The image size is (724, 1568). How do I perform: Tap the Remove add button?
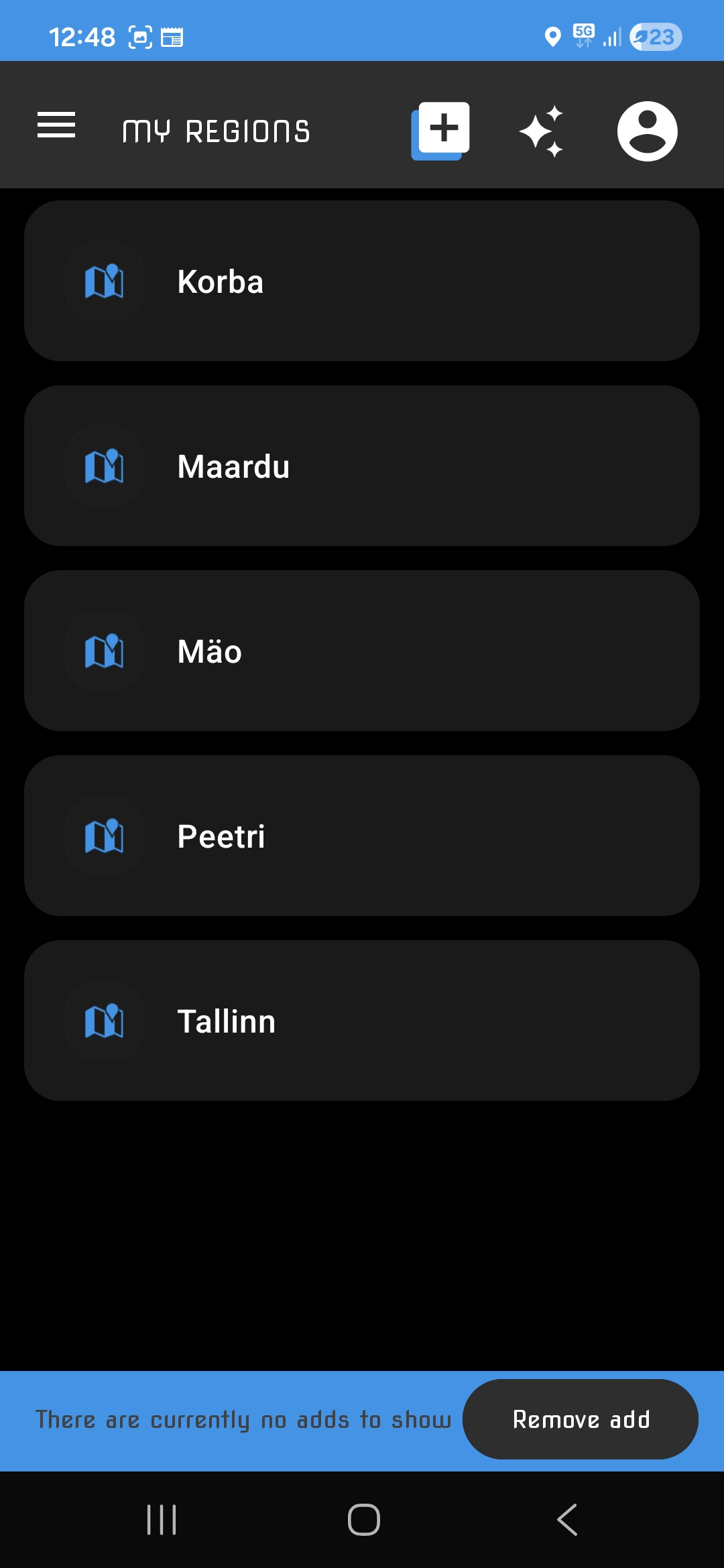[x=581, y=1419]
